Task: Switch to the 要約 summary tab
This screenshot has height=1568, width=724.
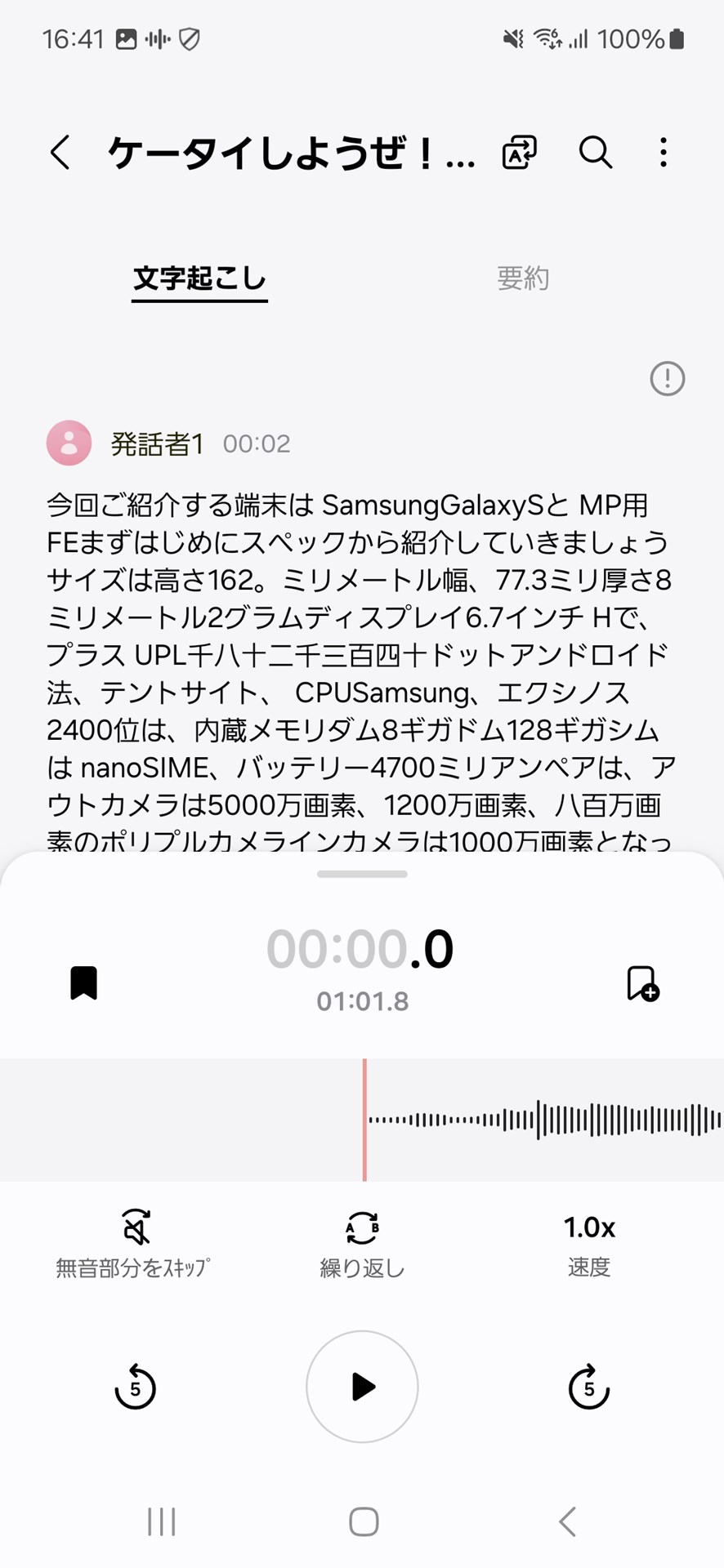Action: tap(524, 278)
